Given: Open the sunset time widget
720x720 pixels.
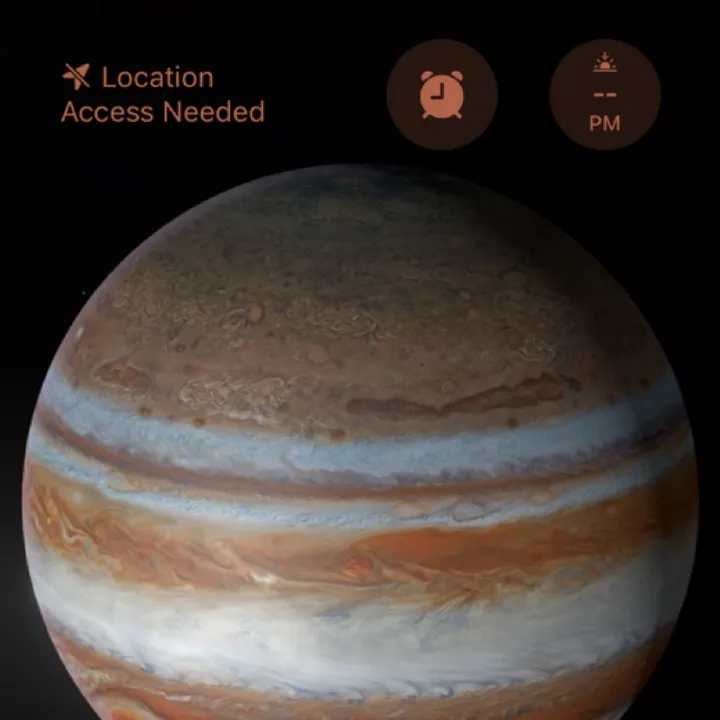Looking at the screenshot, I should click(604, 95).
